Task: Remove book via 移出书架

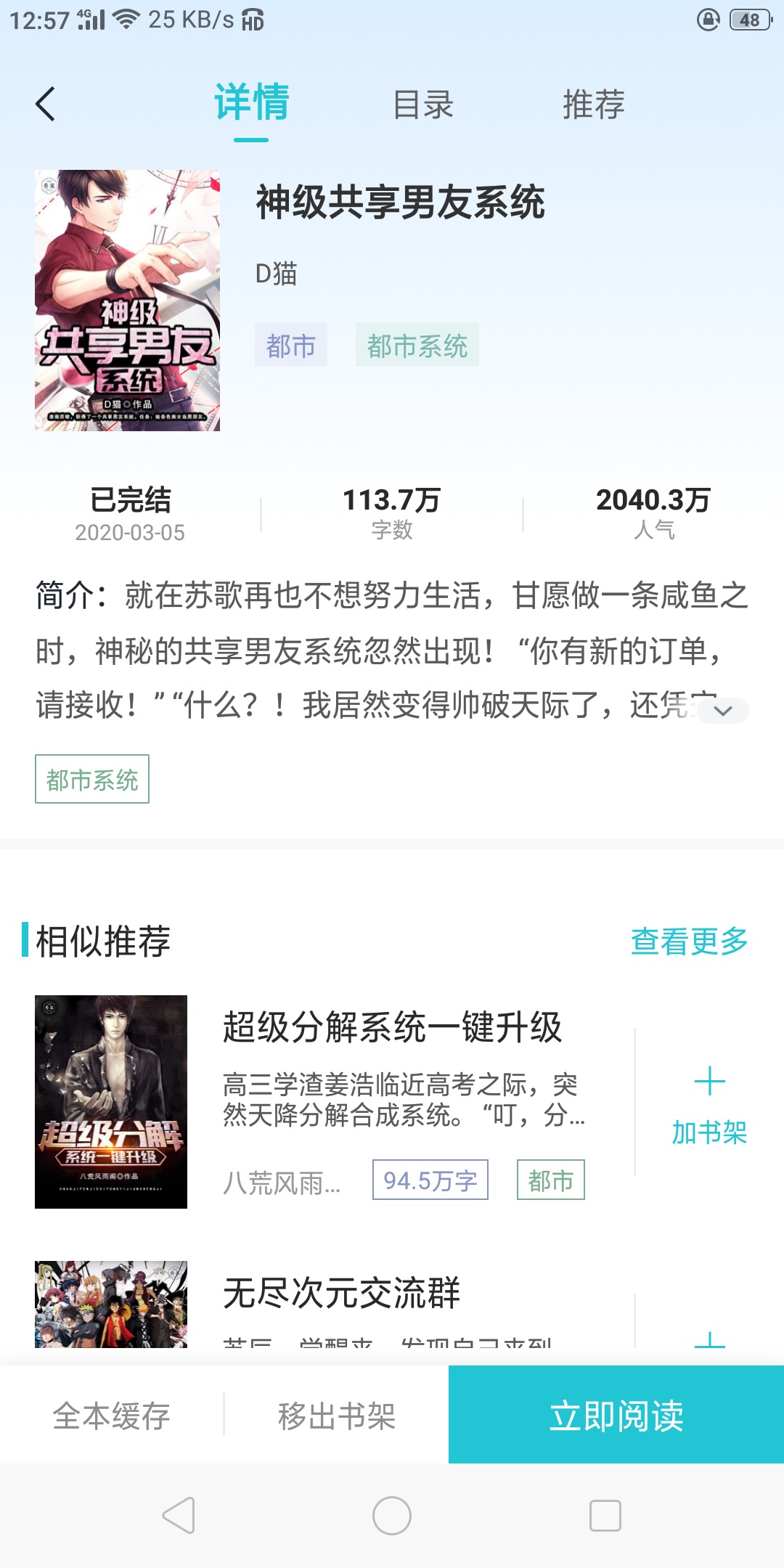Action: coord(336,1416)
